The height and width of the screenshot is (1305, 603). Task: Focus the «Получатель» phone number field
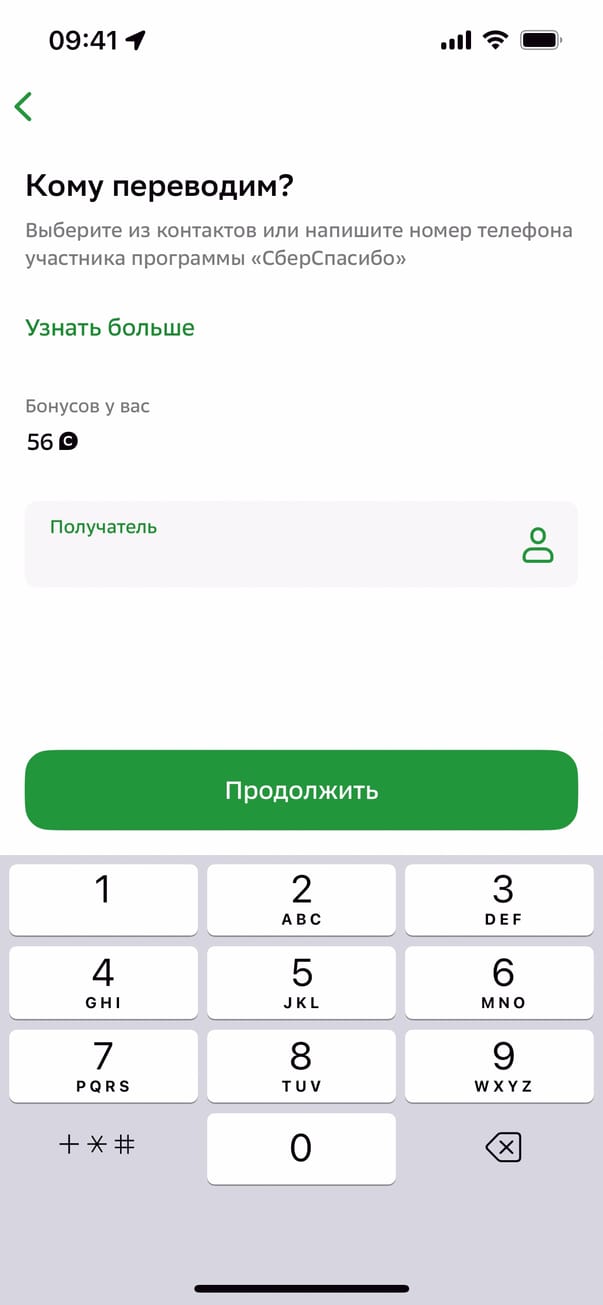coord(260,545)
